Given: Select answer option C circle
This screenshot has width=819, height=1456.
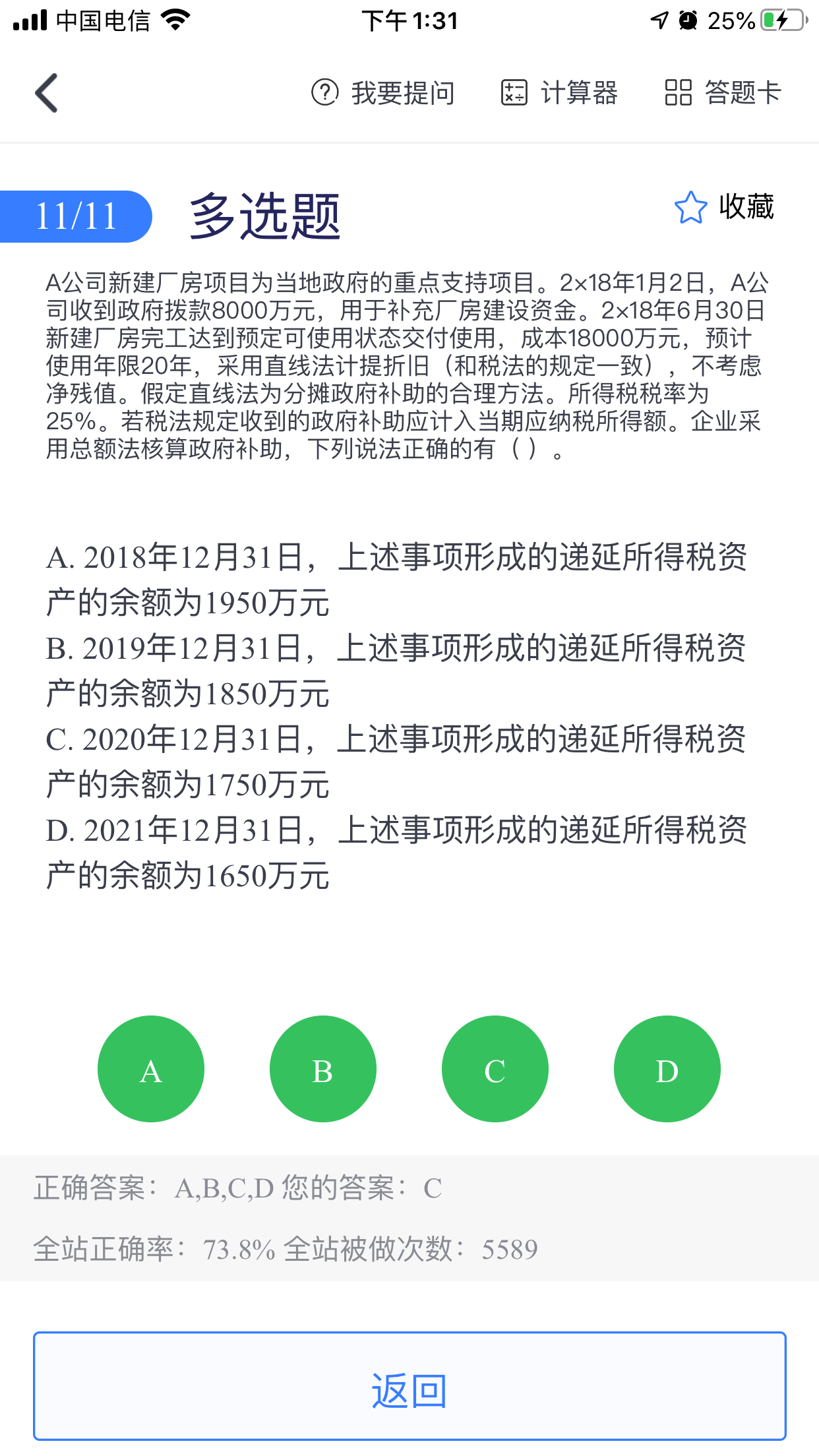Looking at the screenshot, I should pyautogui.click(x=495, y=1069).
